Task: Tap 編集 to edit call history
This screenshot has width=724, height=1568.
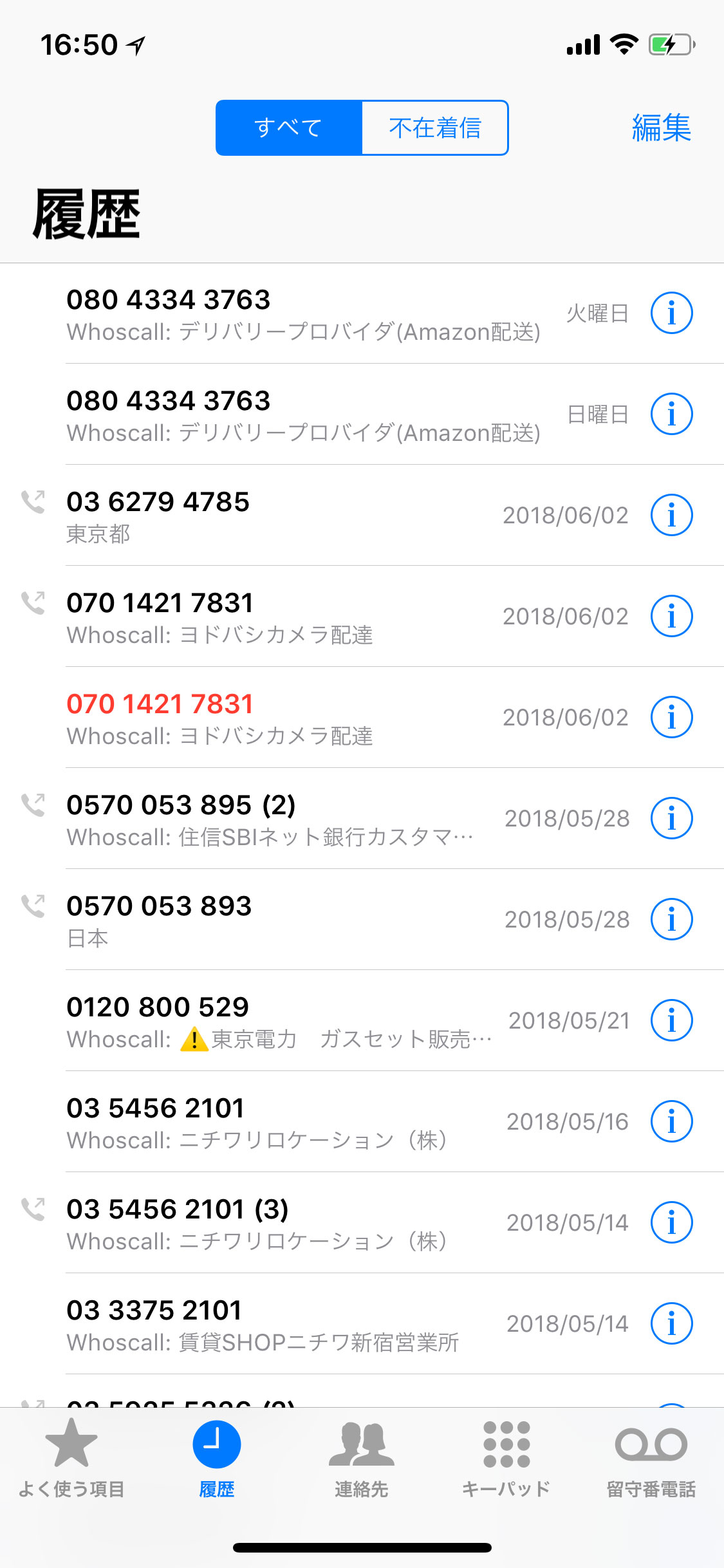Action: (661, 127)
